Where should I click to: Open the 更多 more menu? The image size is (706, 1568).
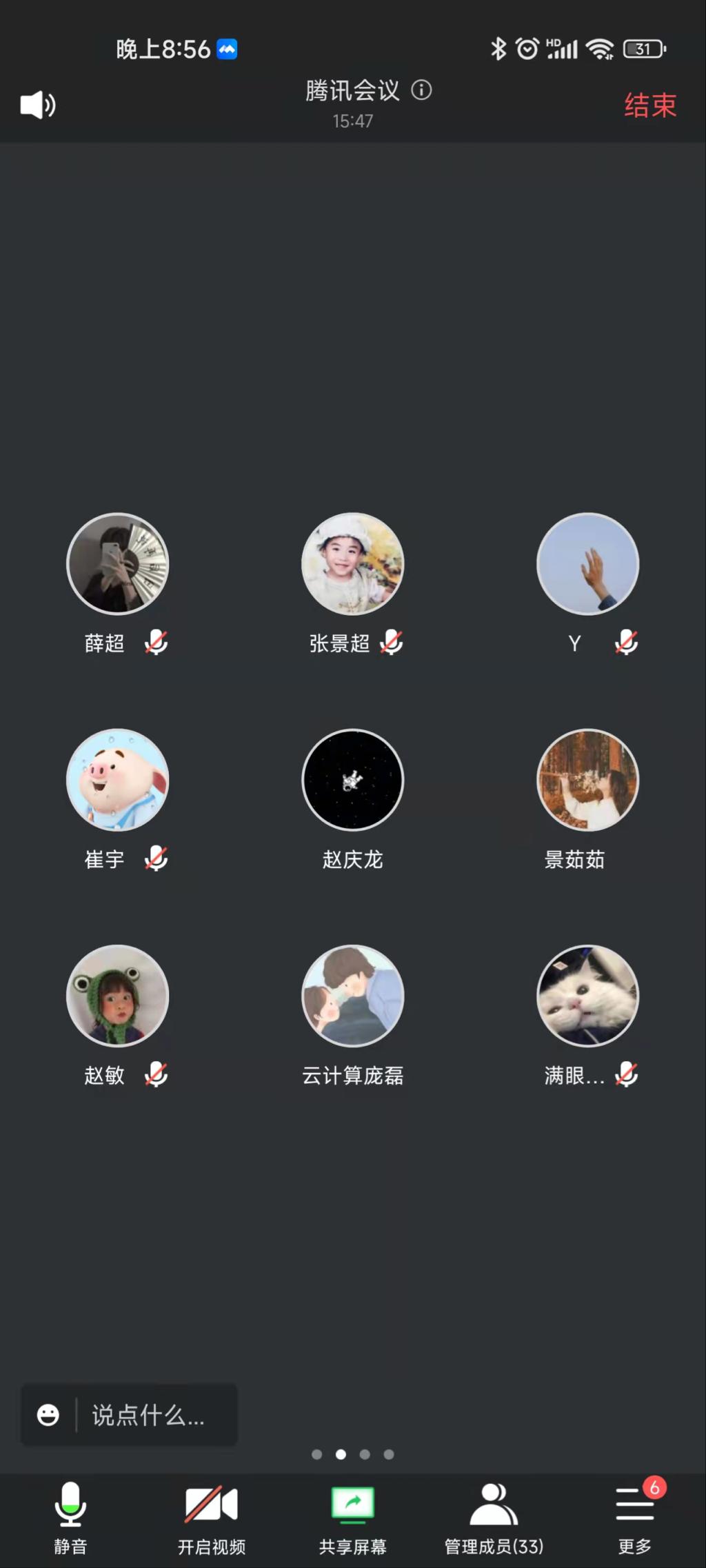point(634,1518)
